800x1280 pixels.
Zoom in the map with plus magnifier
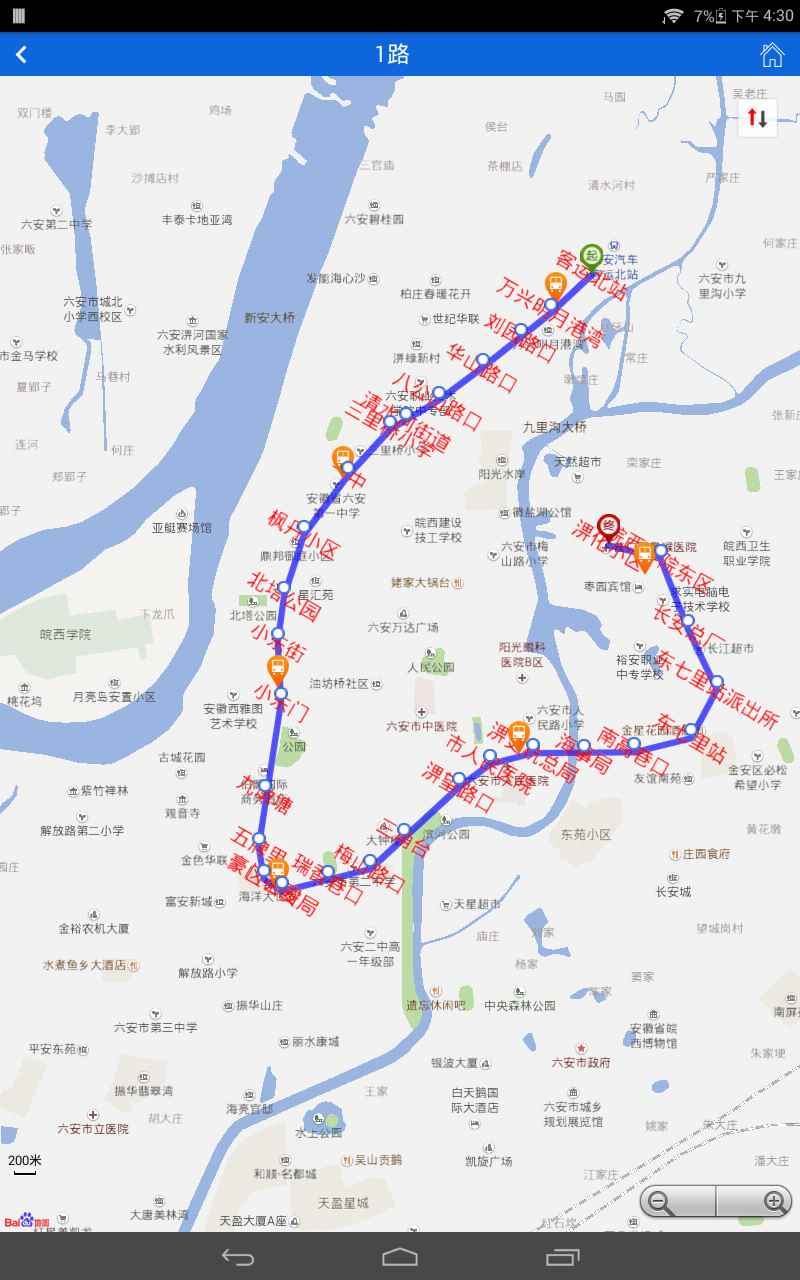[755, 1201]
